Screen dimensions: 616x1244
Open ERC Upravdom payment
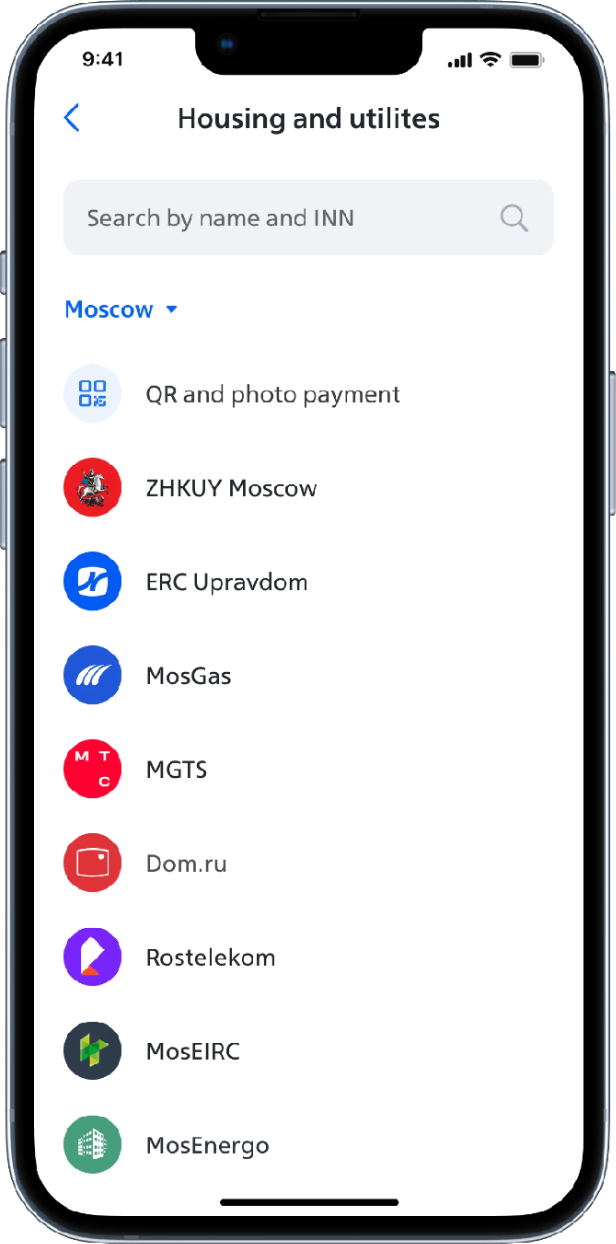[226, 582]
